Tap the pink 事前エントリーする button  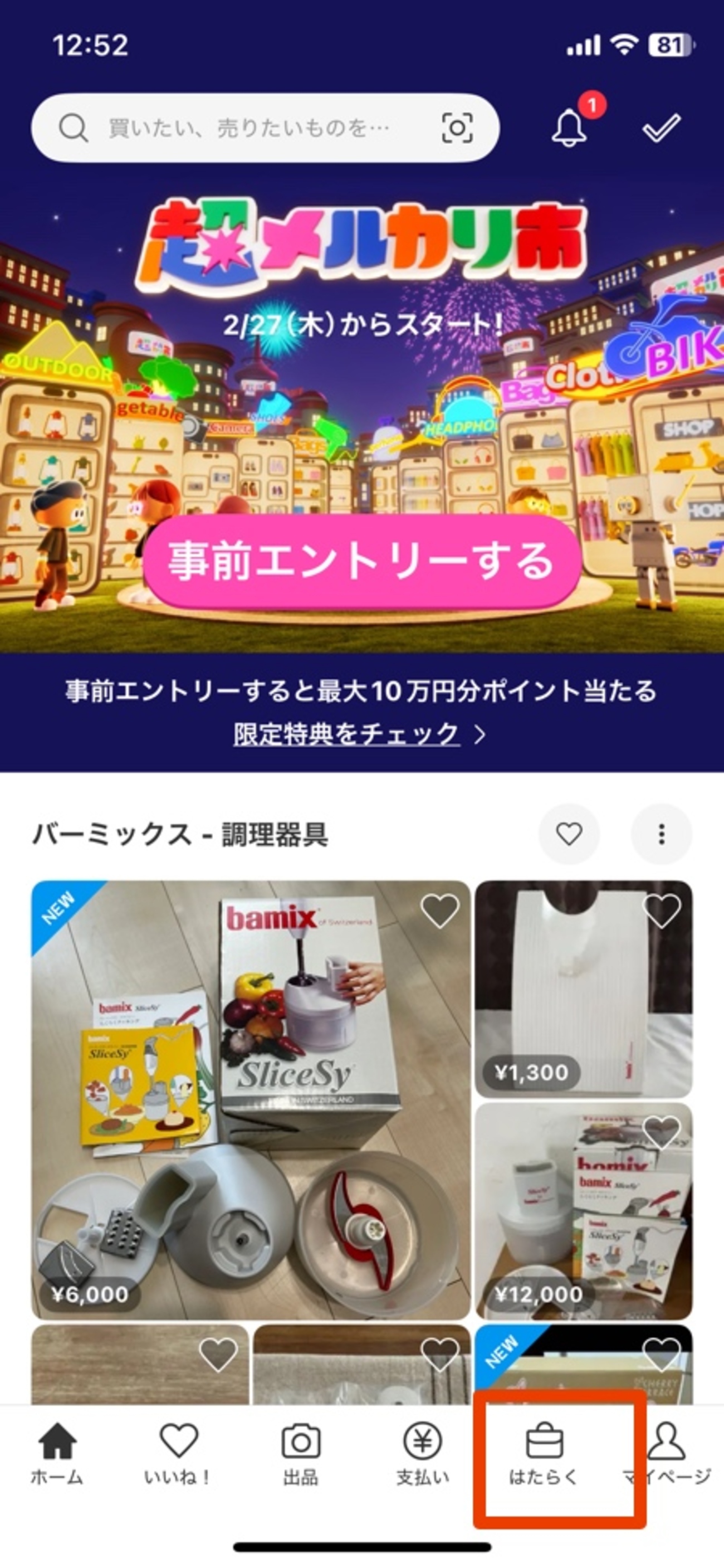click(x=361, y=561)
